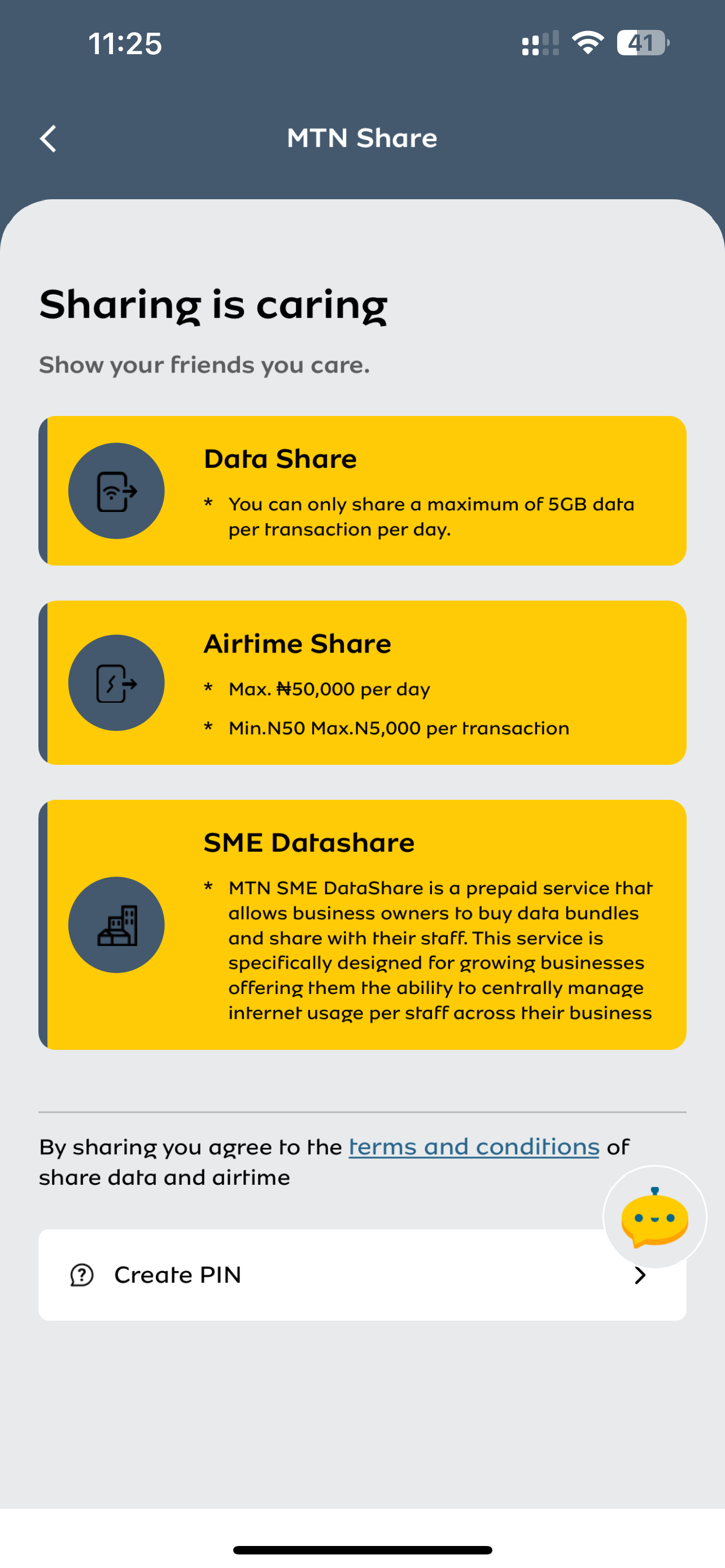This screenshot has width=725, height=1568.
Task: Select the Airtime Share option
Action: (x=362, y=682)
